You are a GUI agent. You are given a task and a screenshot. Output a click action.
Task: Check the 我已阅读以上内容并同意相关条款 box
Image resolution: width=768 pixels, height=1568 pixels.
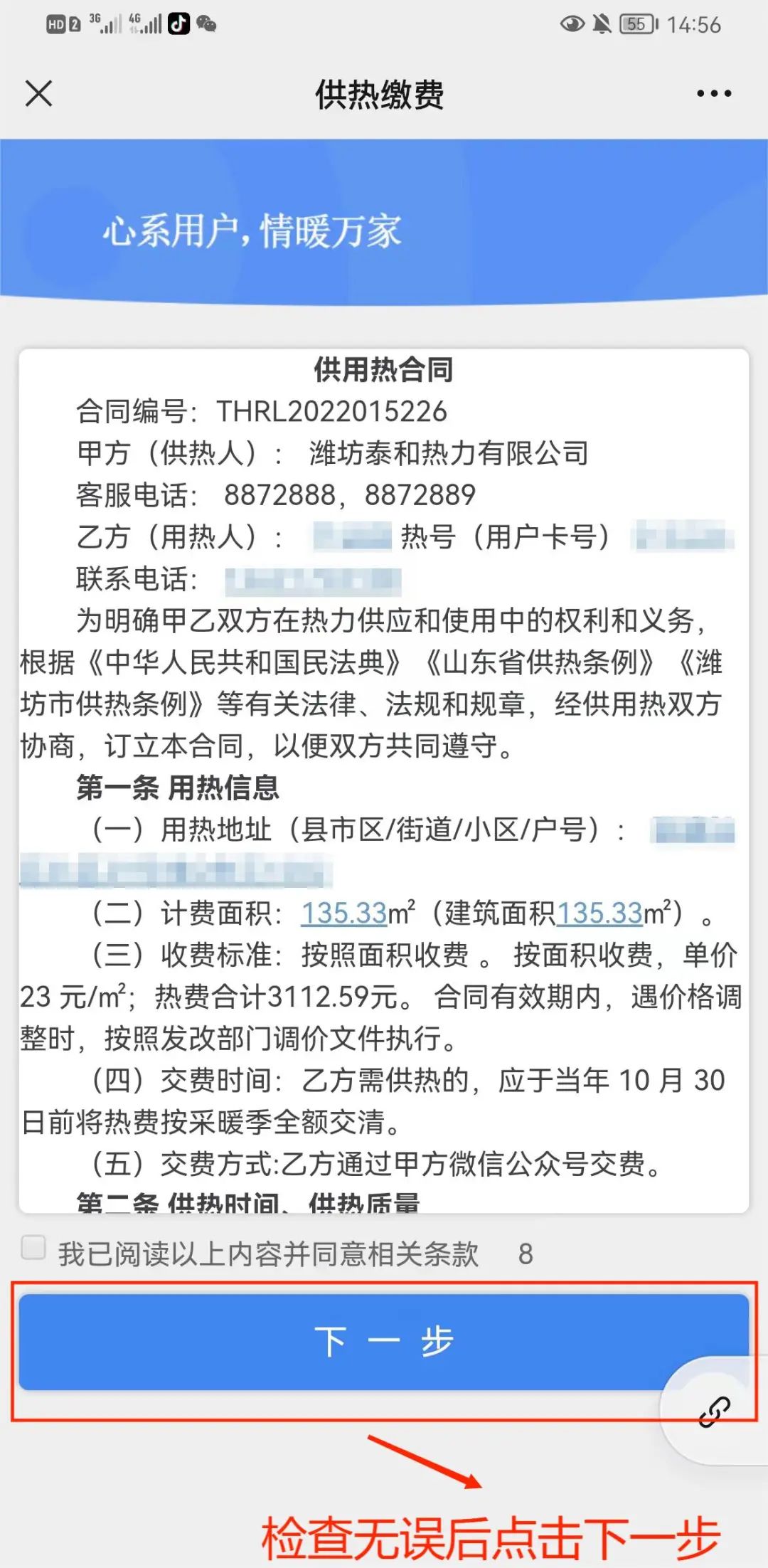tap(33, 1247)
